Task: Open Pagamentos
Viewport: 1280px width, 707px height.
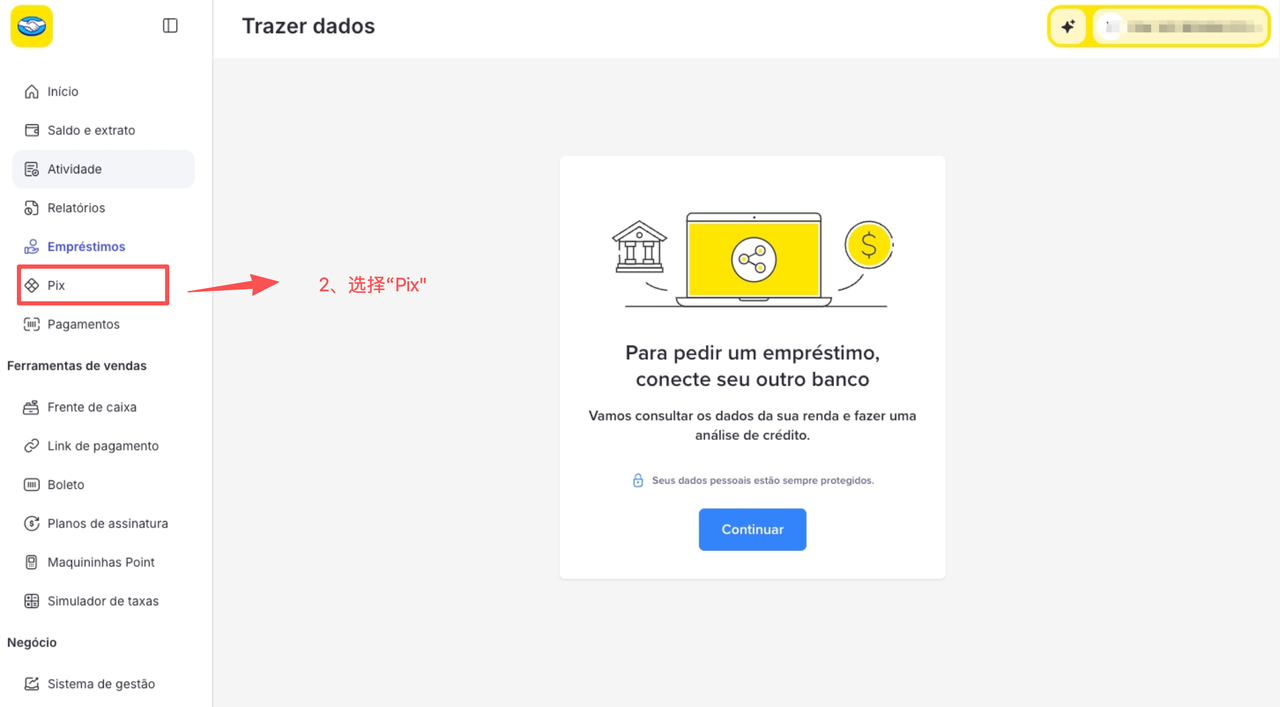Action: point(103,324)
